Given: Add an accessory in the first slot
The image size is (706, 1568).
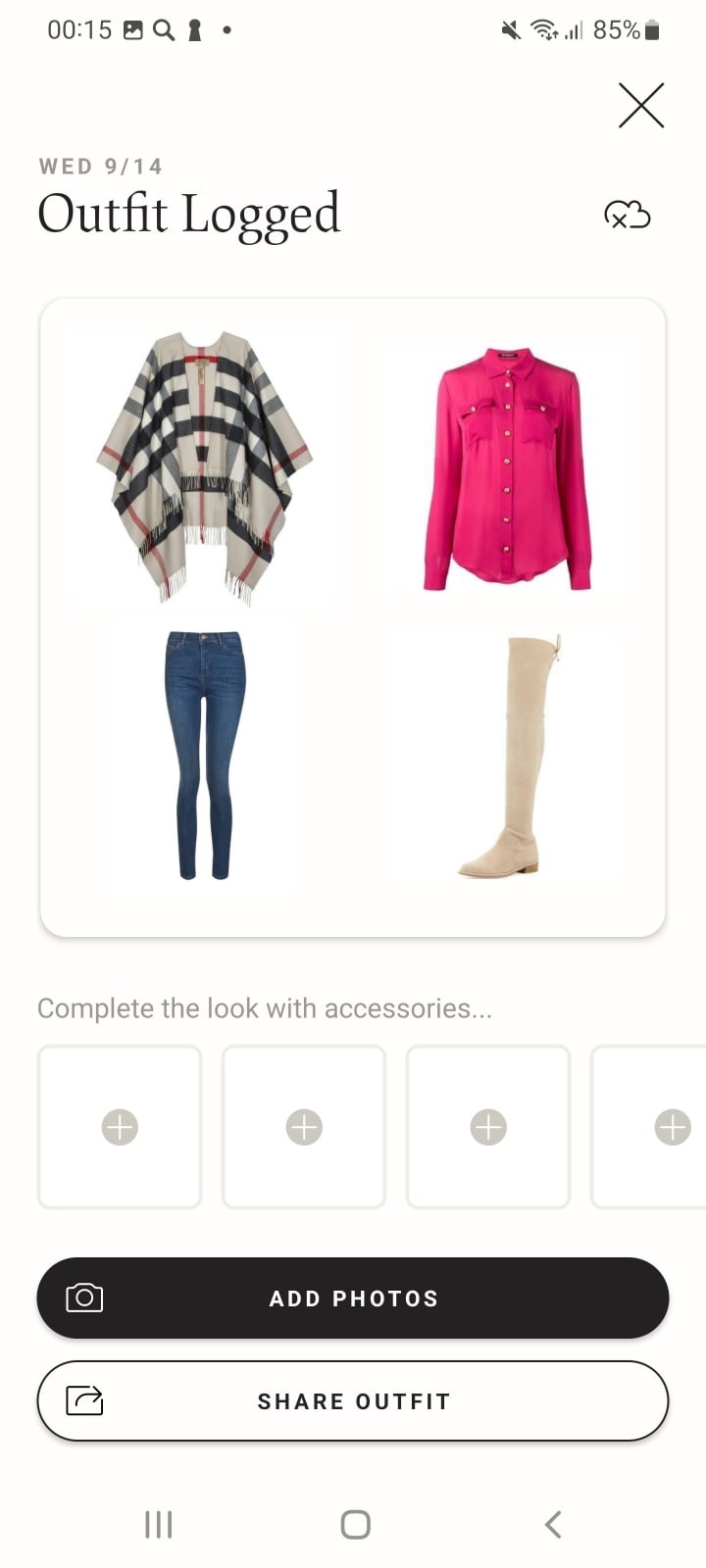Looking at the screenshot, I should point(120,1127).
